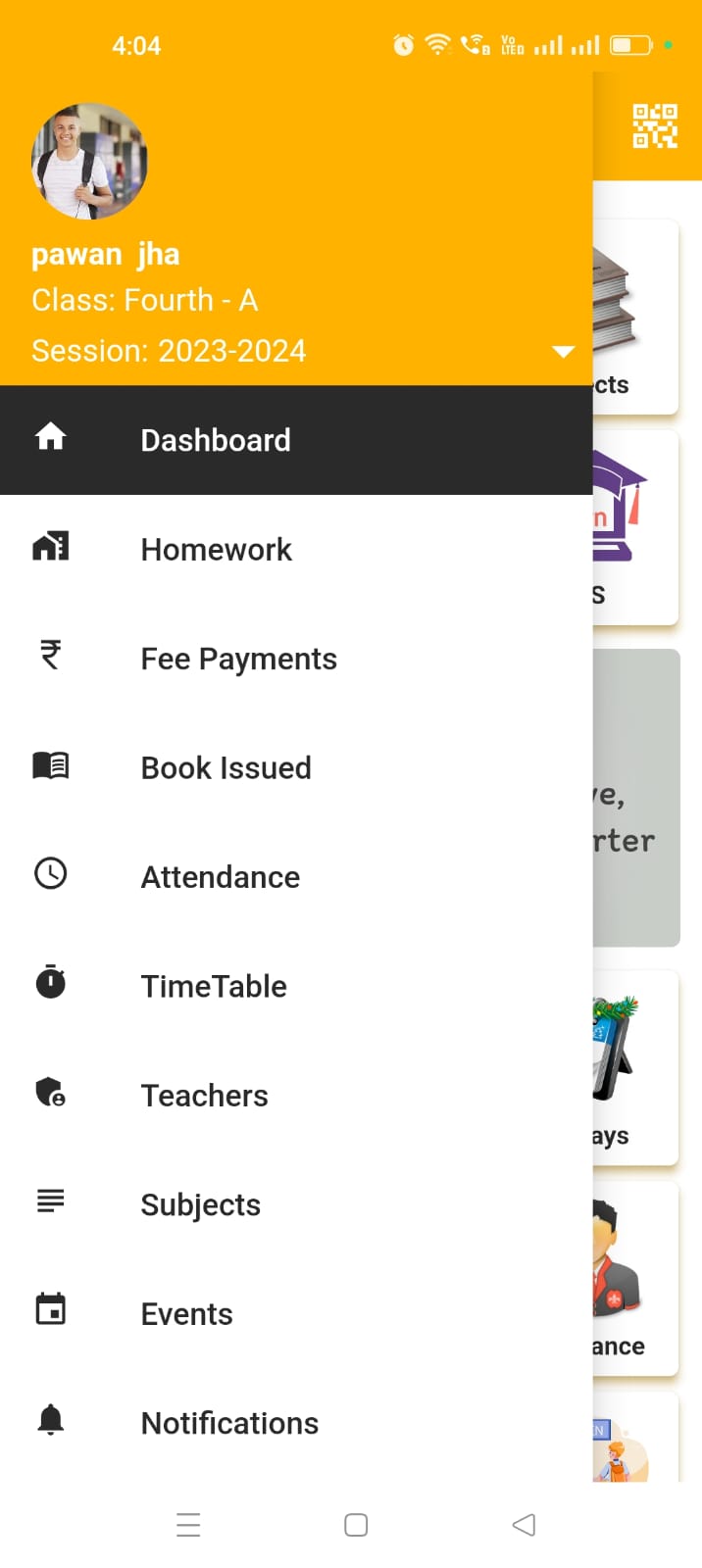The width and height of the screenshot is (702, 1568).
Task: Expand the session dropdown arrow
Action: point(563,351)
